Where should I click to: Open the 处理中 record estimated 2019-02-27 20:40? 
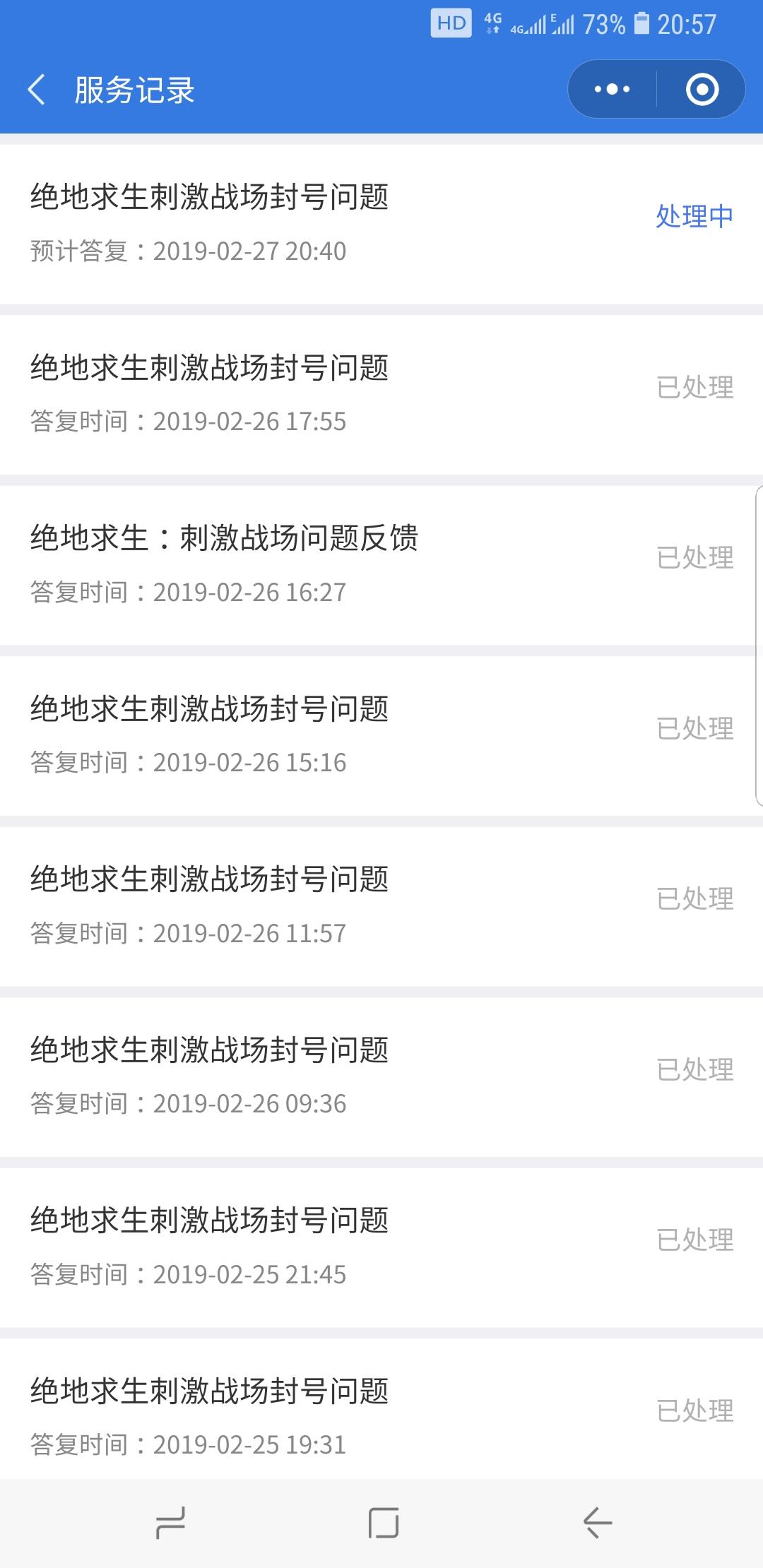coord(381,225)
